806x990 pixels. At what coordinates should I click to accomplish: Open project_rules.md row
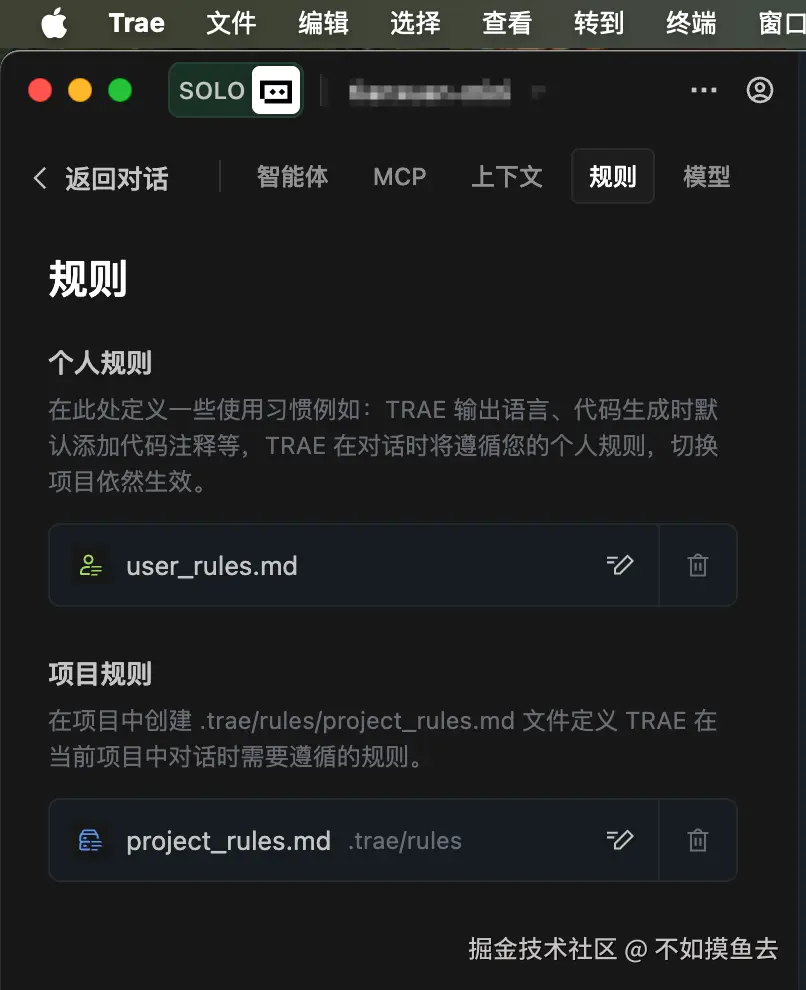pyautogui.click(x=228, y=841)
